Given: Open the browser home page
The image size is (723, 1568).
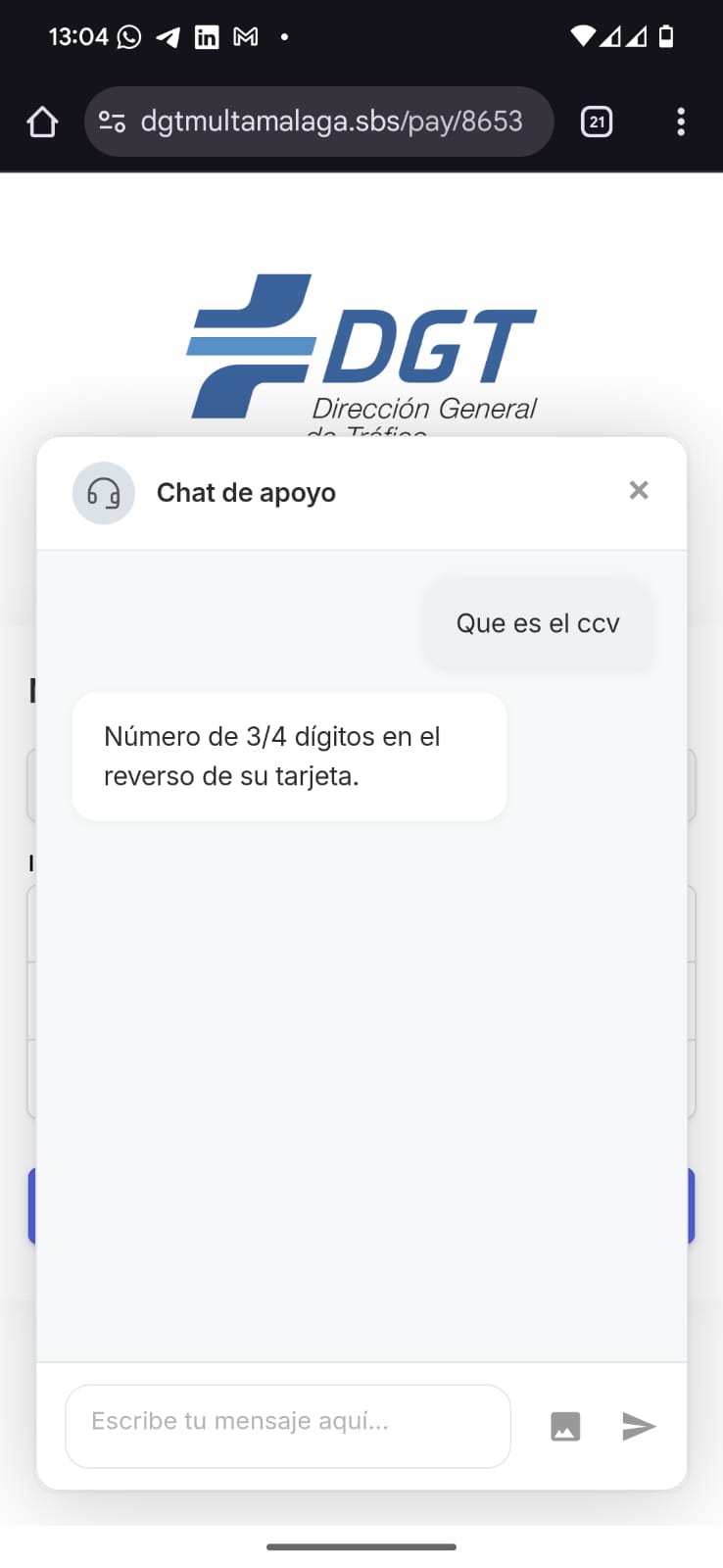Looking at the screenshot, I should pyautogui.click(x=42, y=122).
